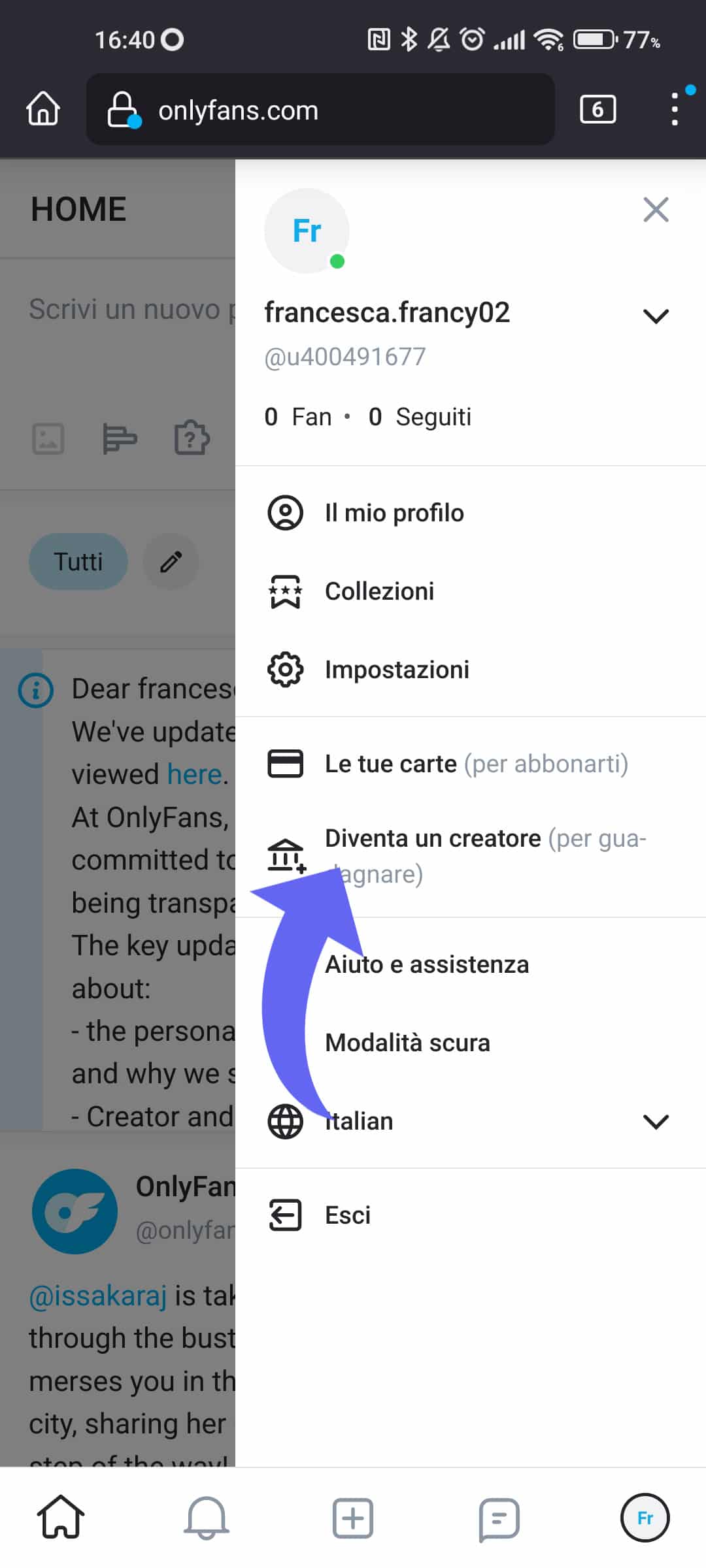Go to home tab in bottom bar
Screen dimensions: 706x1568
[60, 1517]
